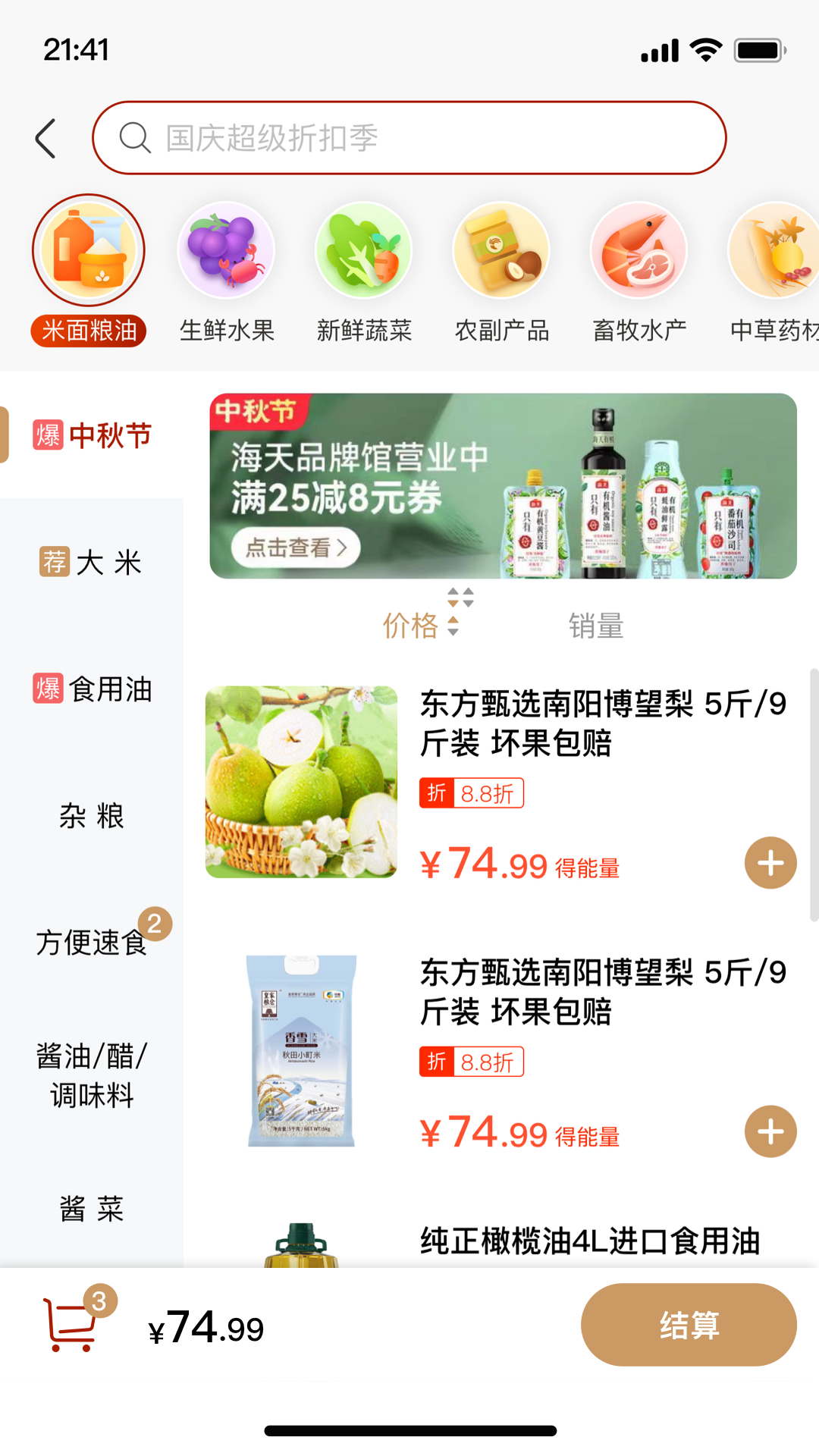Add the first 南阳博望梨 to cart
This screenshot has height=1456, width=819.
click(x=770, y=862)
